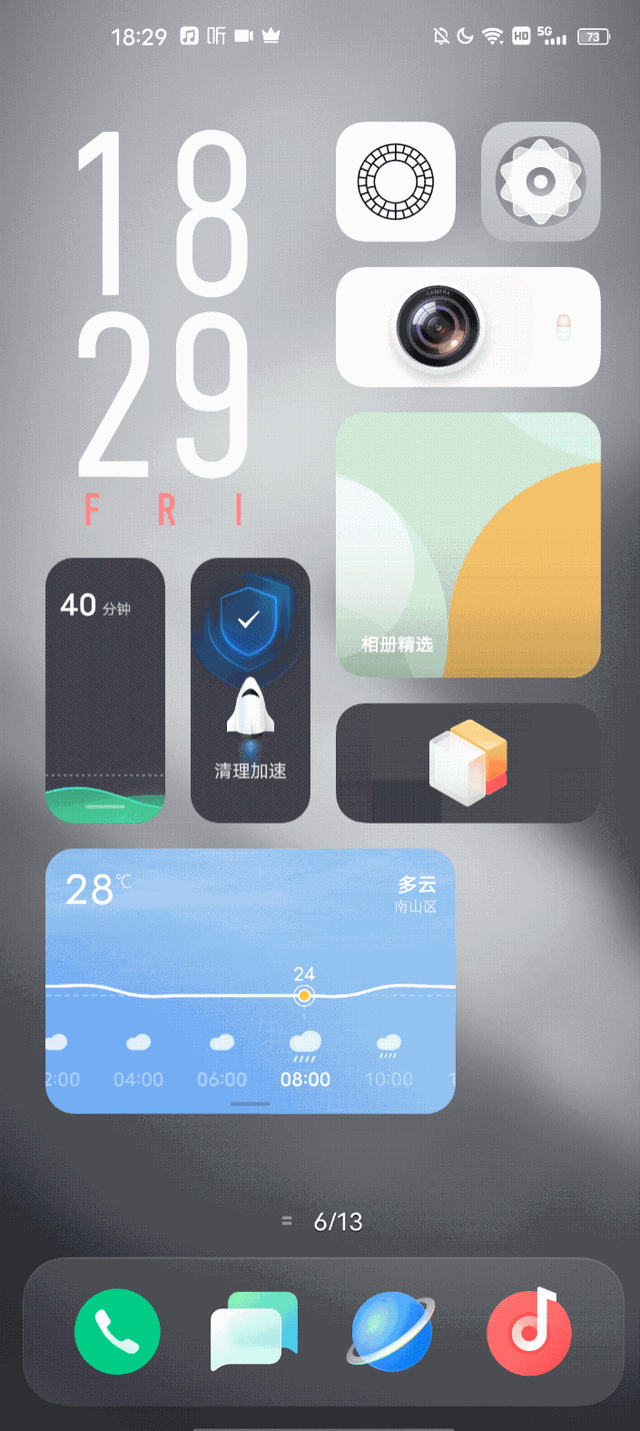Tap the 清理加速 cleanup widget
The height and width of the screenshot is (1431, 640).
pos(250,690)
